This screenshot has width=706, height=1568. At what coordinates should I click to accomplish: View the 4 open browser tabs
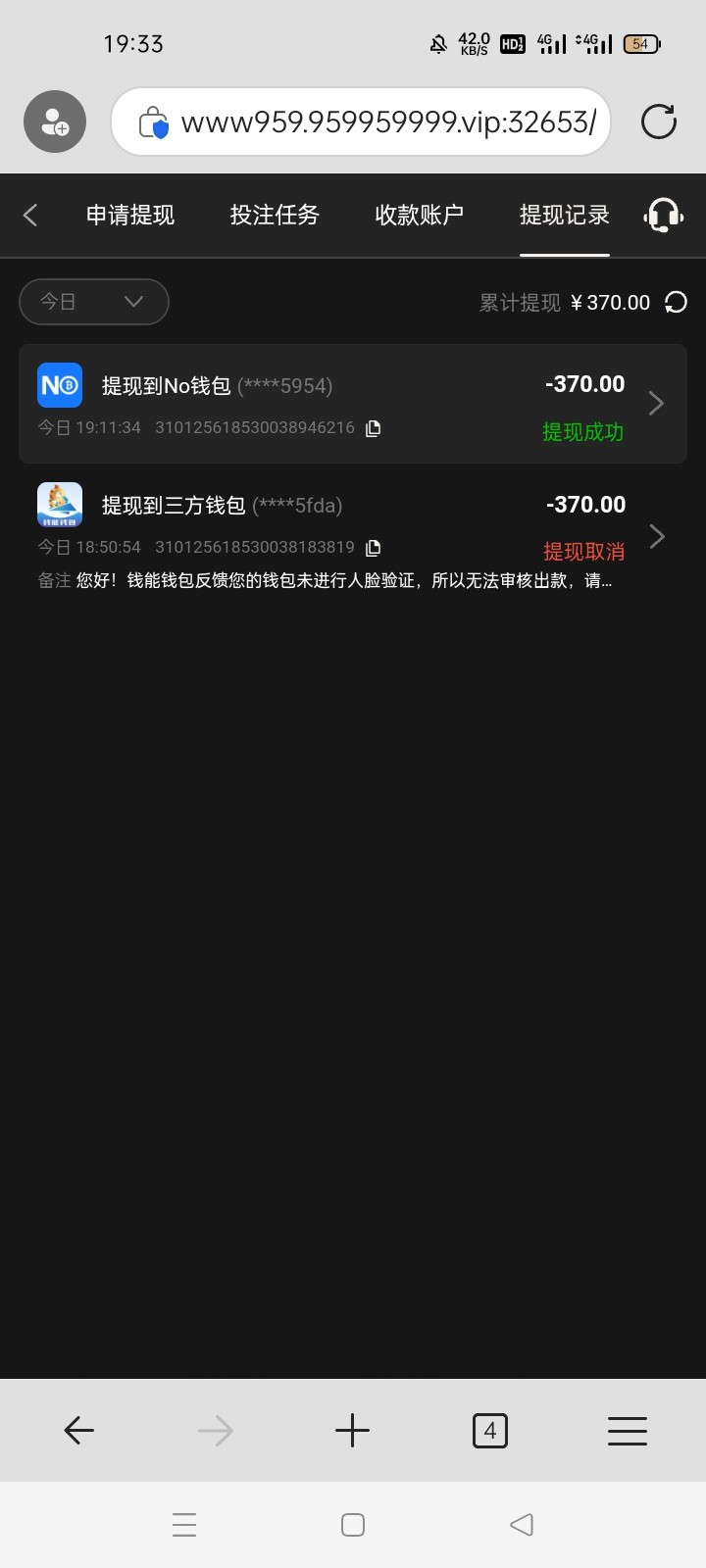point(490,1431)
